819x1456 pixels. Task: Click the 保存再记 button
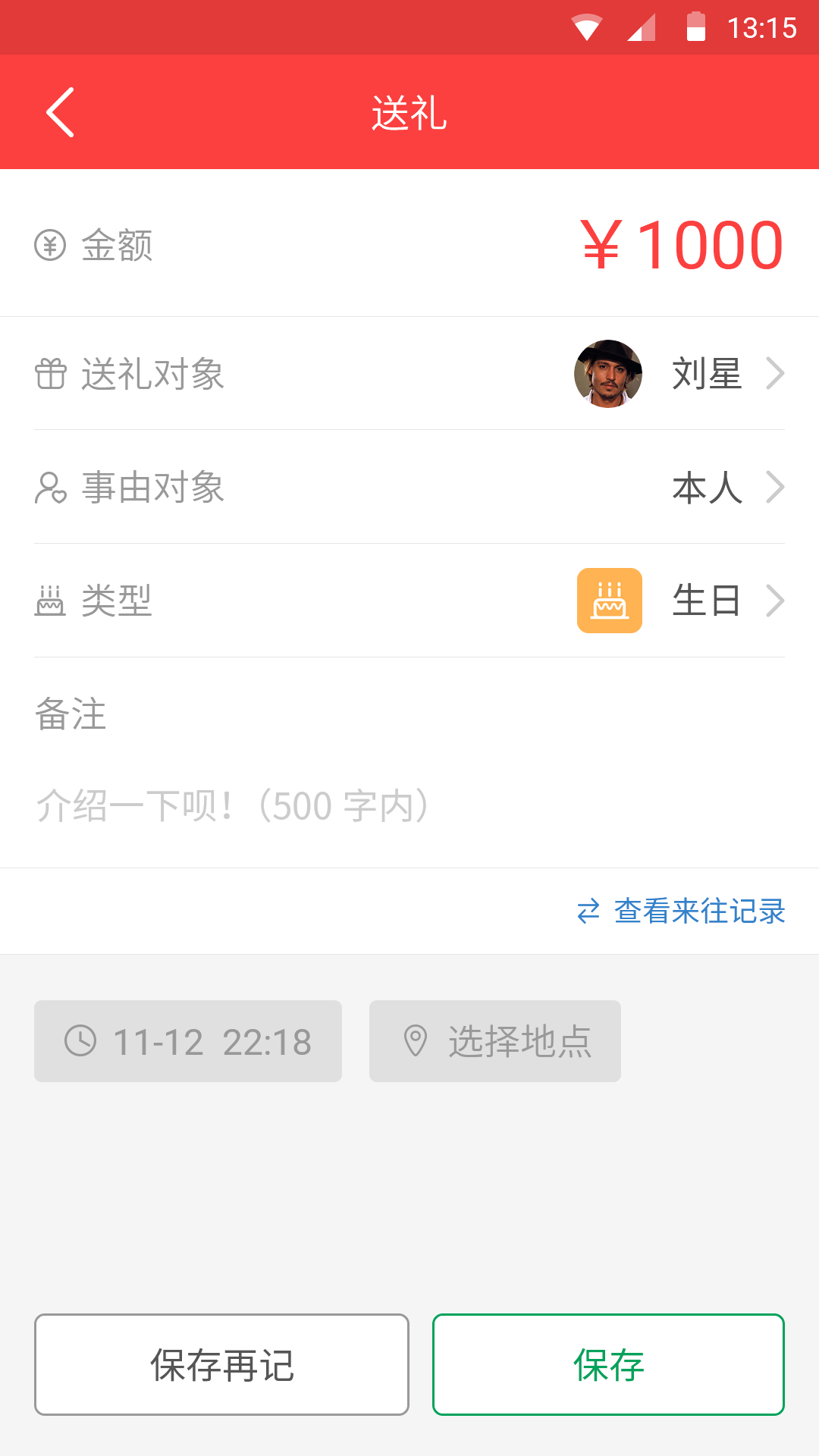[221, 1363]
